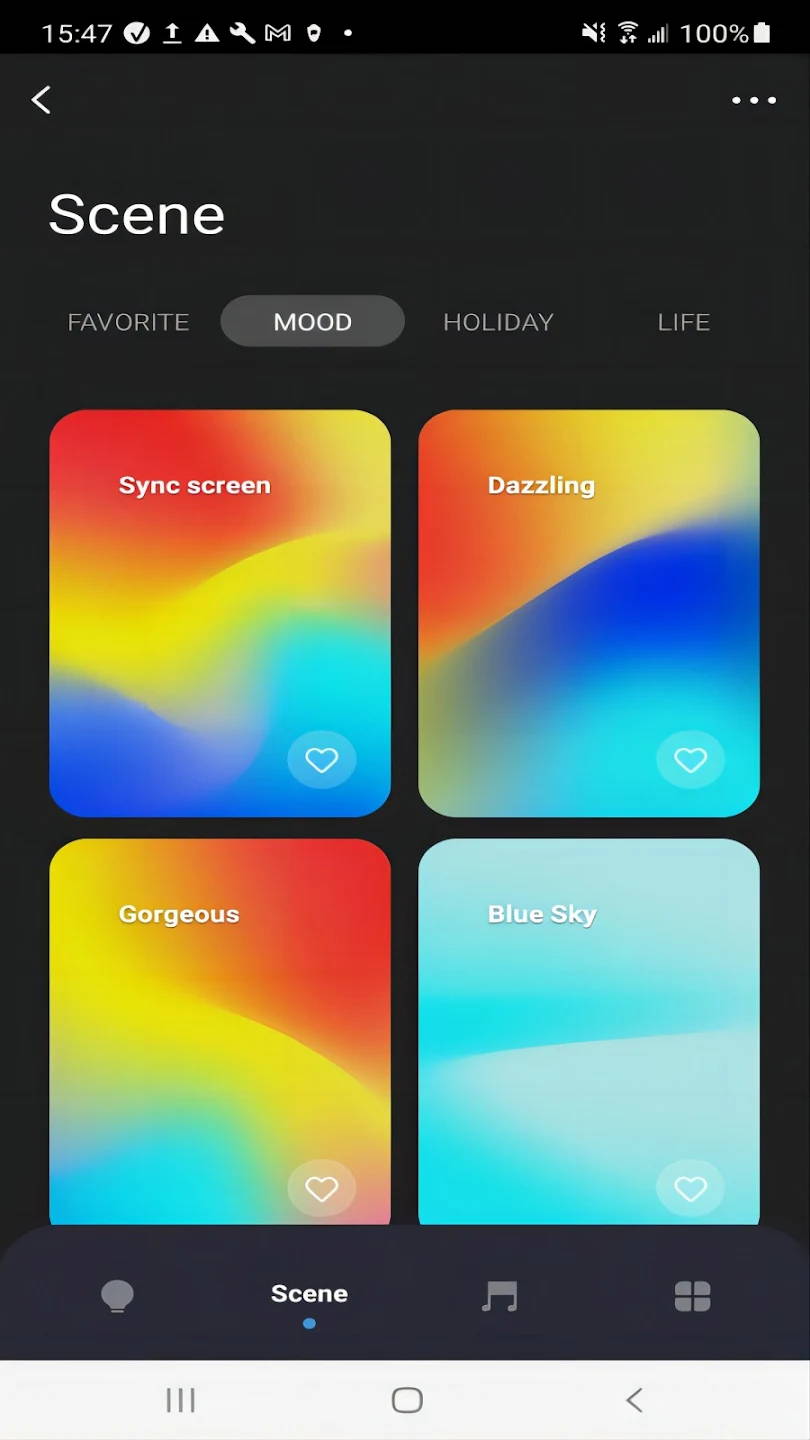Go to the system home screen
The image size is (810, 1440).
[x=406, y=1400]
